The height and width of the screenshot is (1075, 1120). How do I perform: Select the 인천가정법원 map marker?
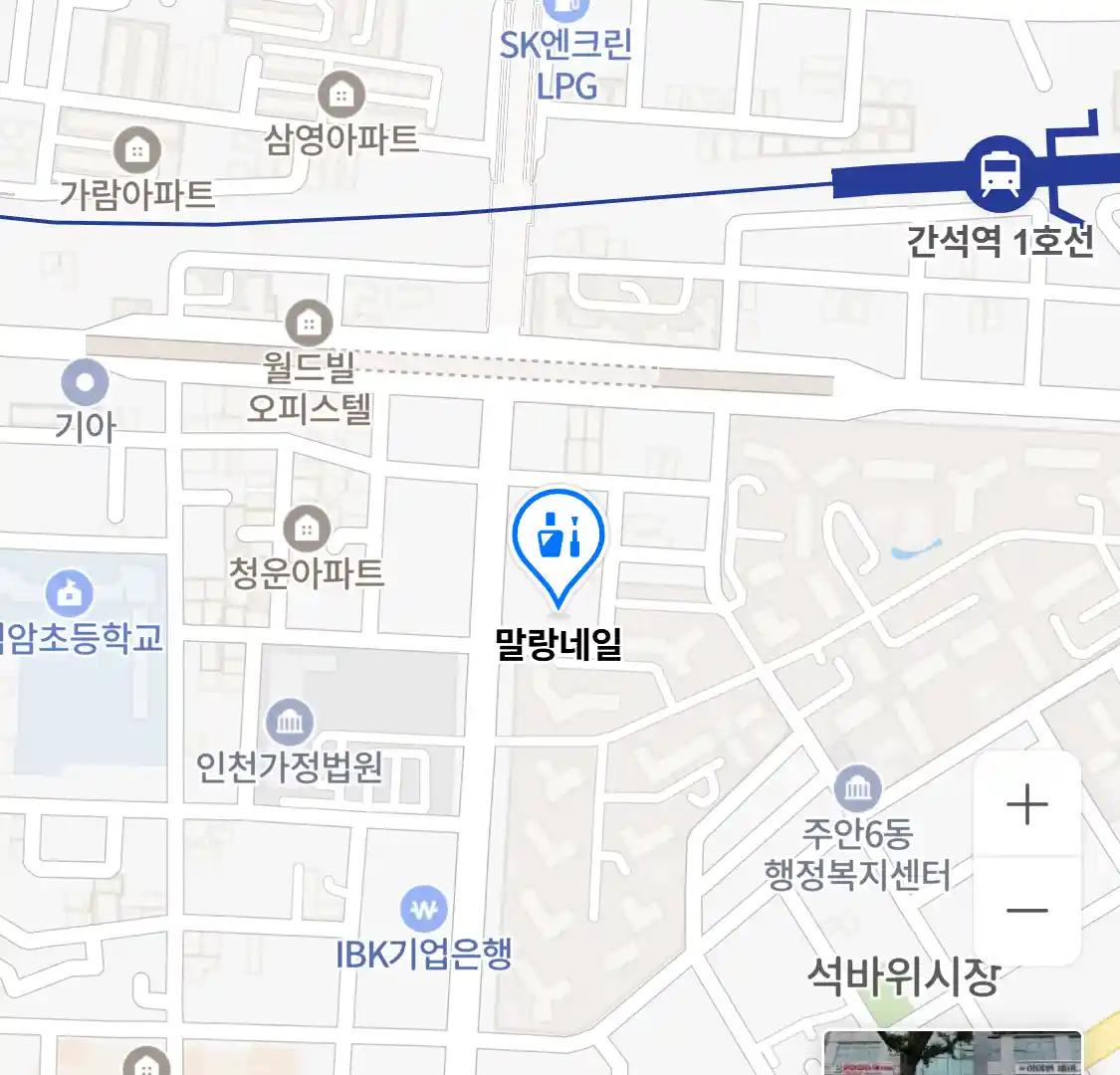coord(290,723)
